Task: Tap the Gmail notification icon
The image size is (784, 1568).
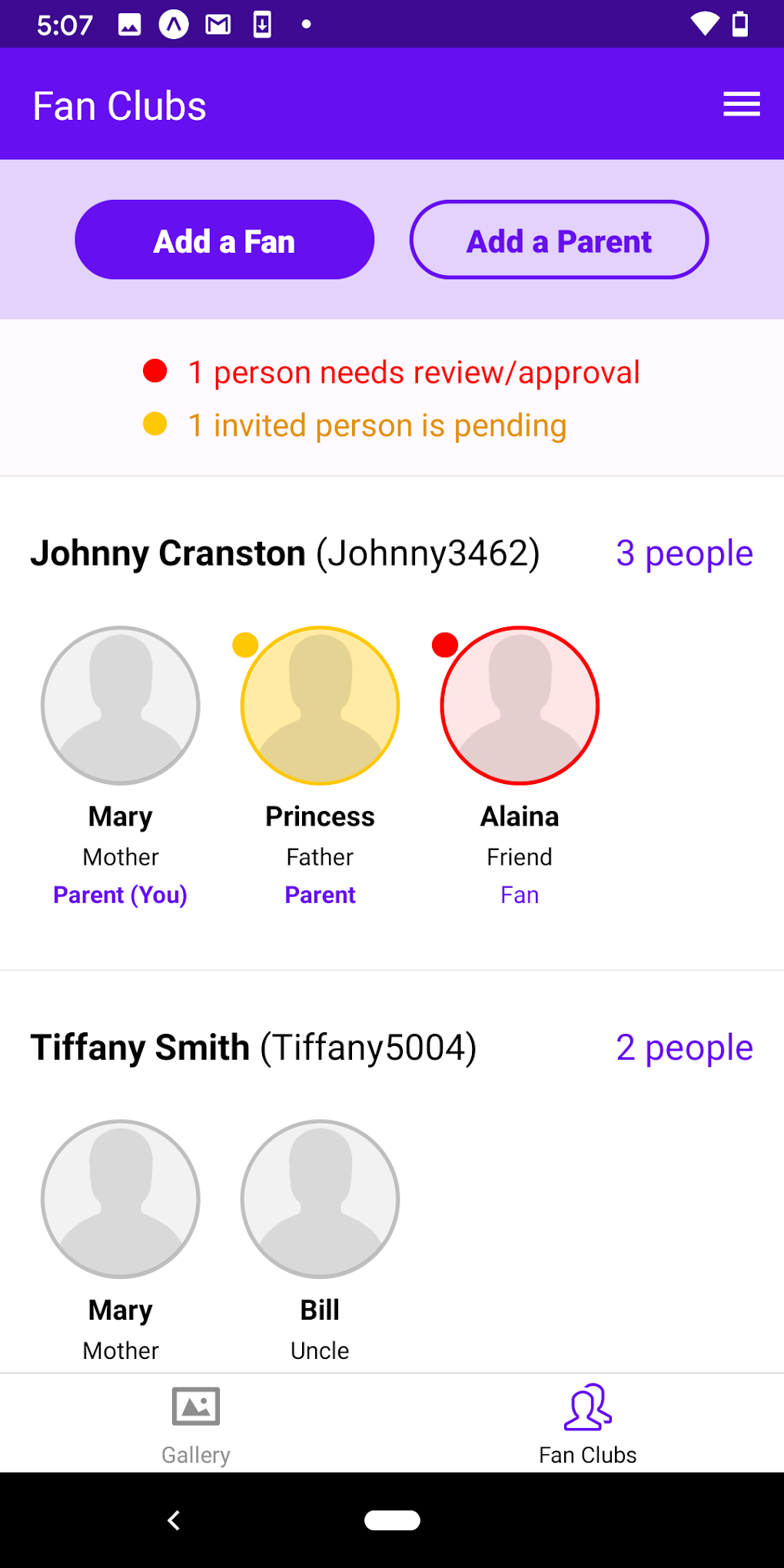Action: point(218,23)
